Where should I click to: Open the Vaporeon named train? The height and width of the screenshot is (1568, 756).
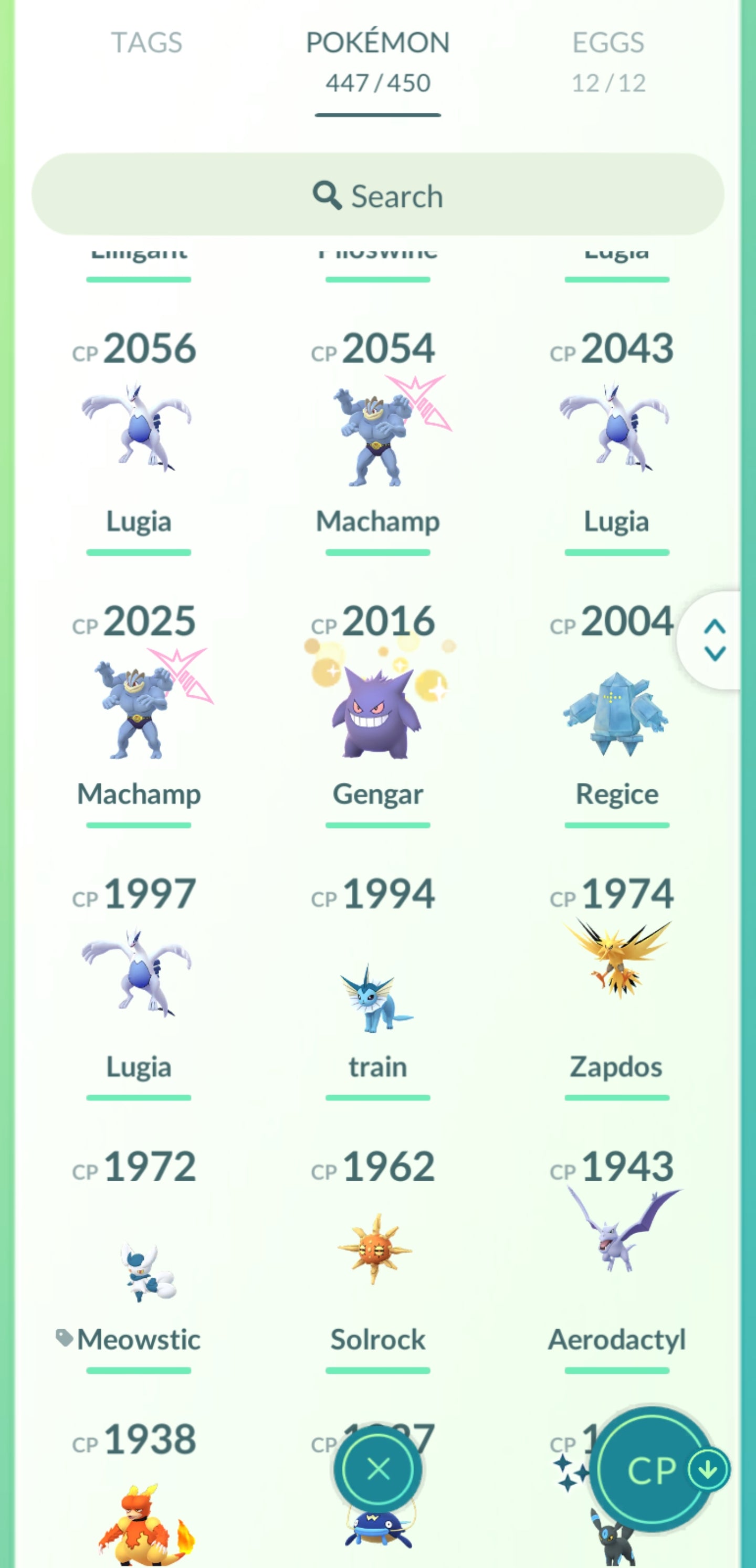tap(377, 998)
